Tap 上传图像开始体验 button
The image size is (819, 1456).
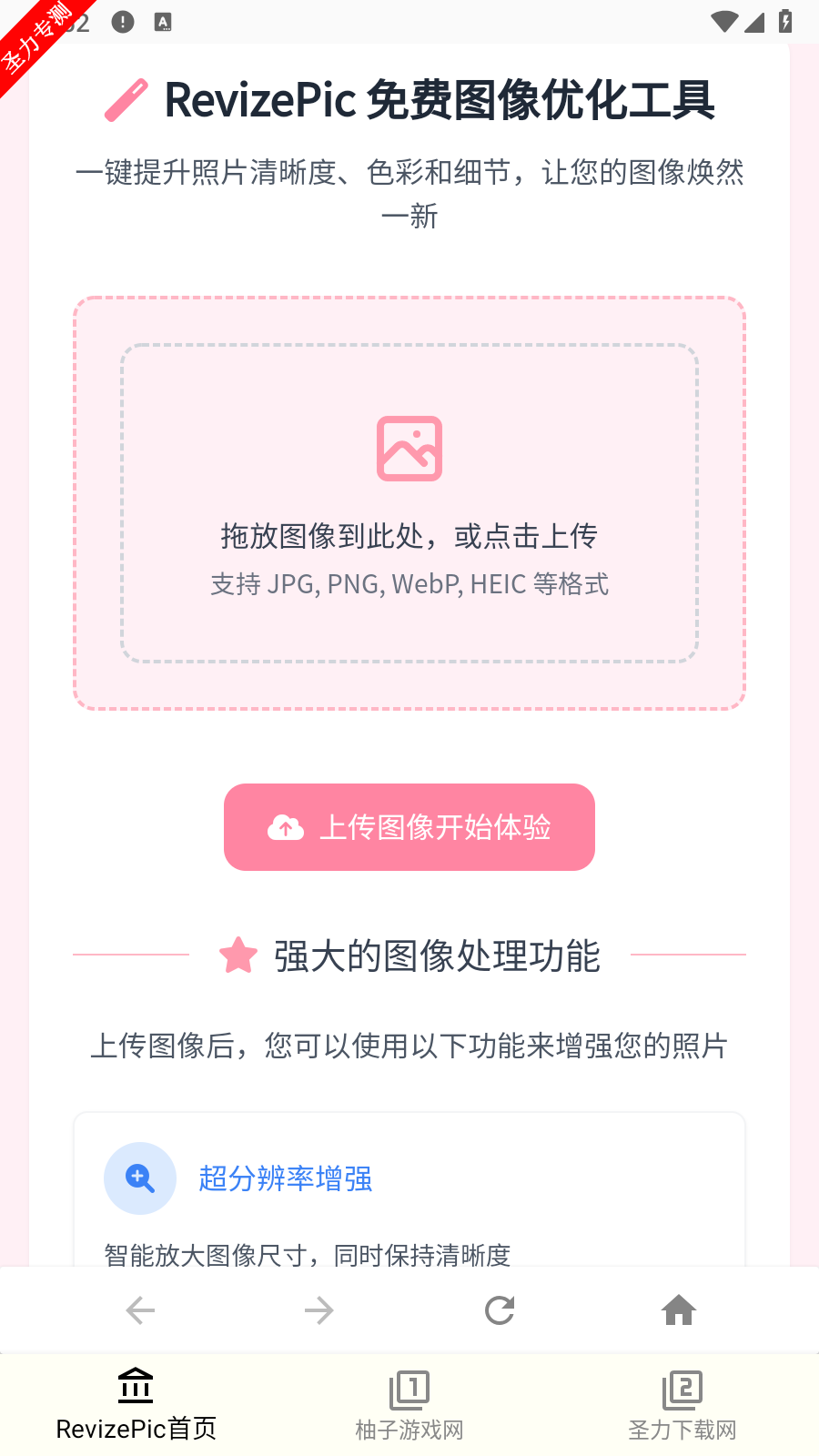point(409,827)
